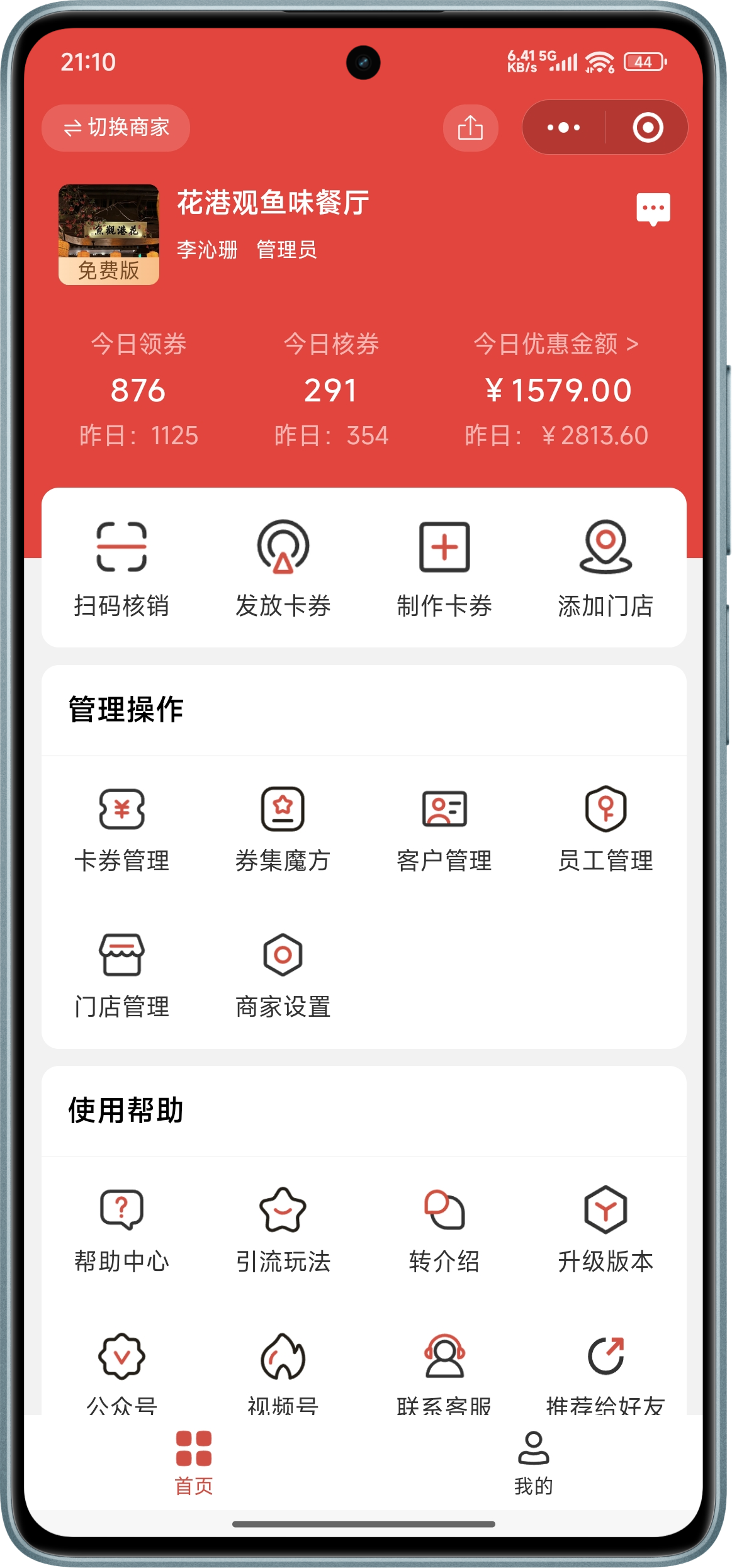Open the messages chat bubble icon
This screenshot has height=1568, width=732.
coord(653,208)
